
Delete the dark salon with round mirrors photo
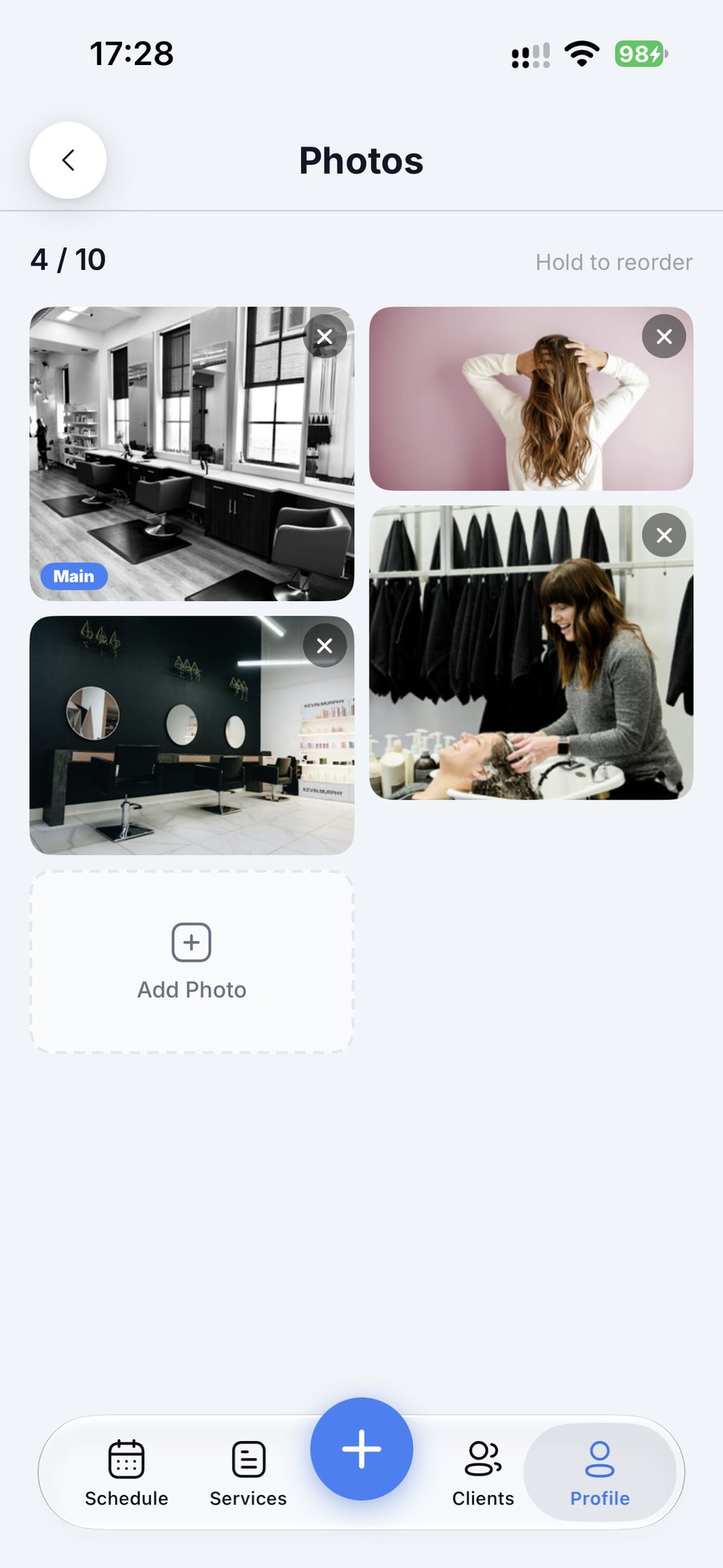pyautogui.click(x=325, y=645)
